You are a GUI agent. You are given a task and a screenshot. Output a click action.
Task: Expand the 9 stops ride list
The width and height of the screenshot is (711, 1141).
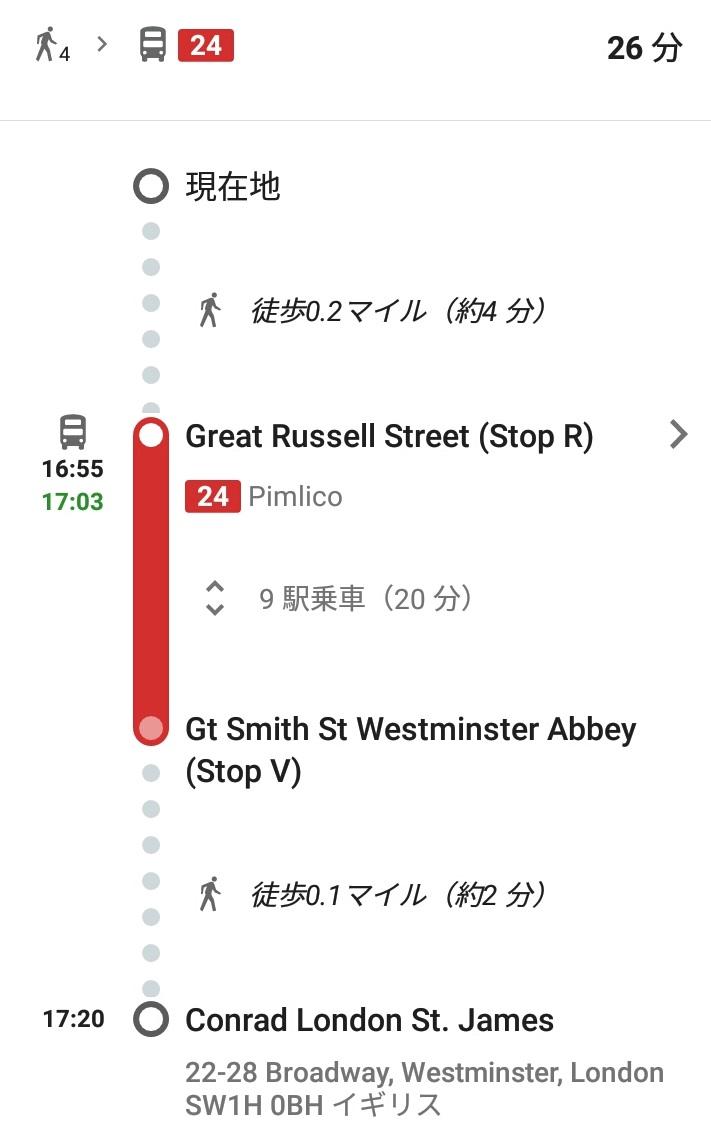pyautogui.click(x=339, y=598)
